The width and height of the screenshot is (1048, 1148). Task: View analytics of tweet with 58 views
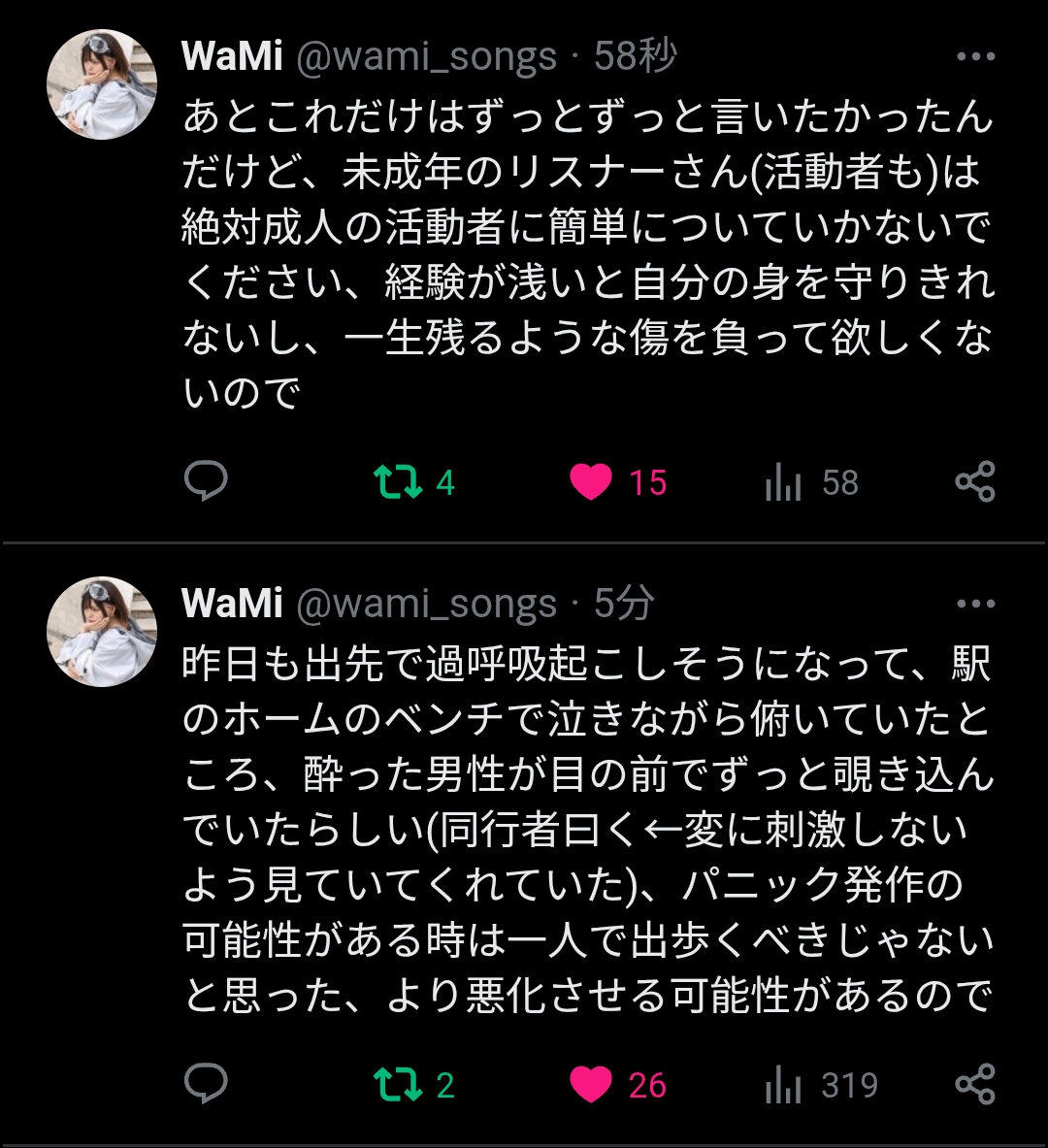pos(784,482)
